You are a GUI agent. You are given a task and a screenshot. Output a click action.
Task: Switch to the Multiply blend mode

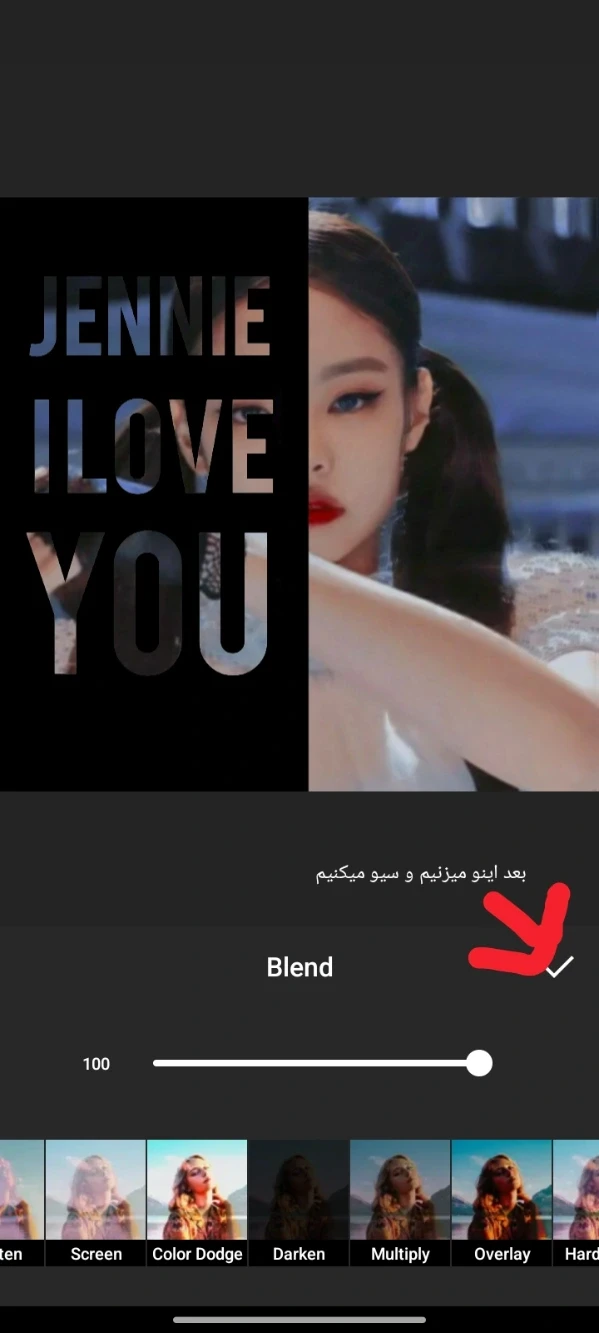[400, 1203]
